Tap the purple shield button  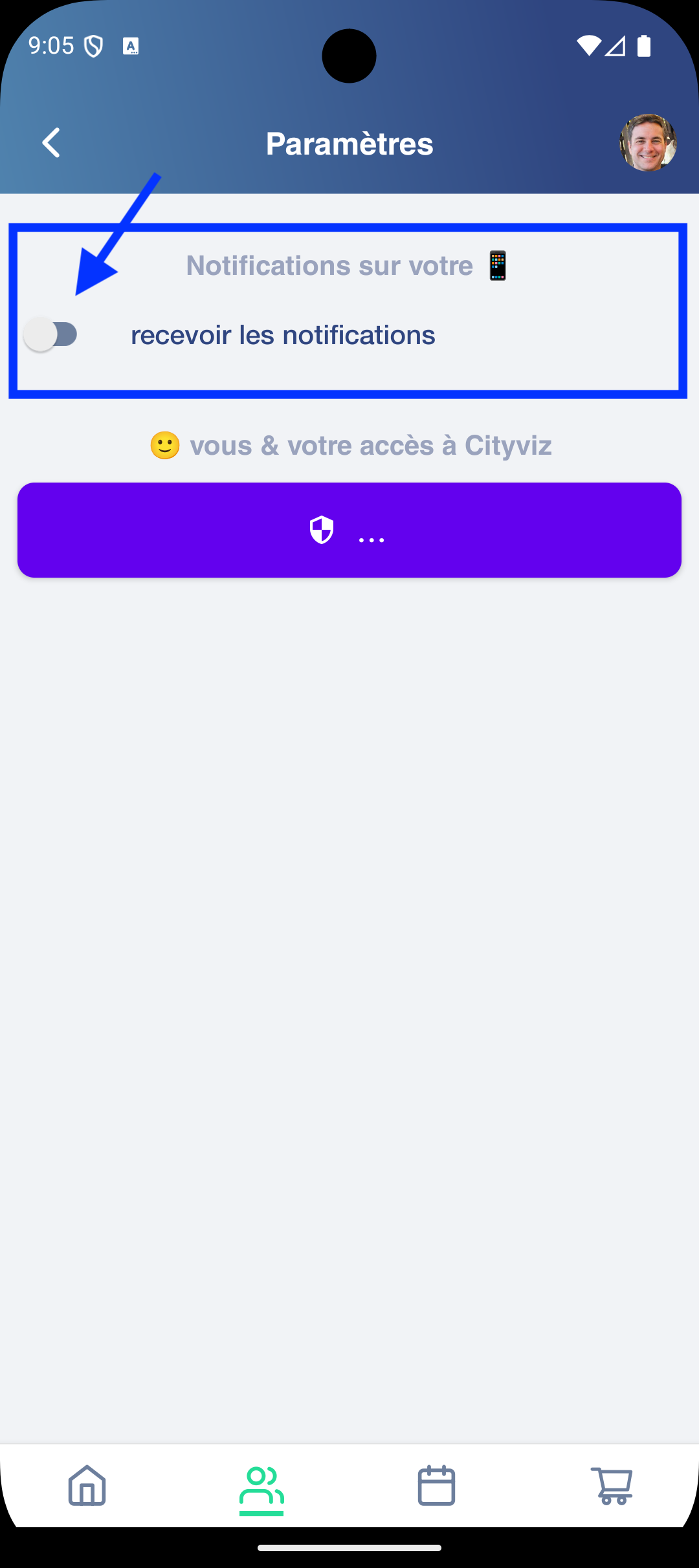pyautogui.click(x=349, y=530)
